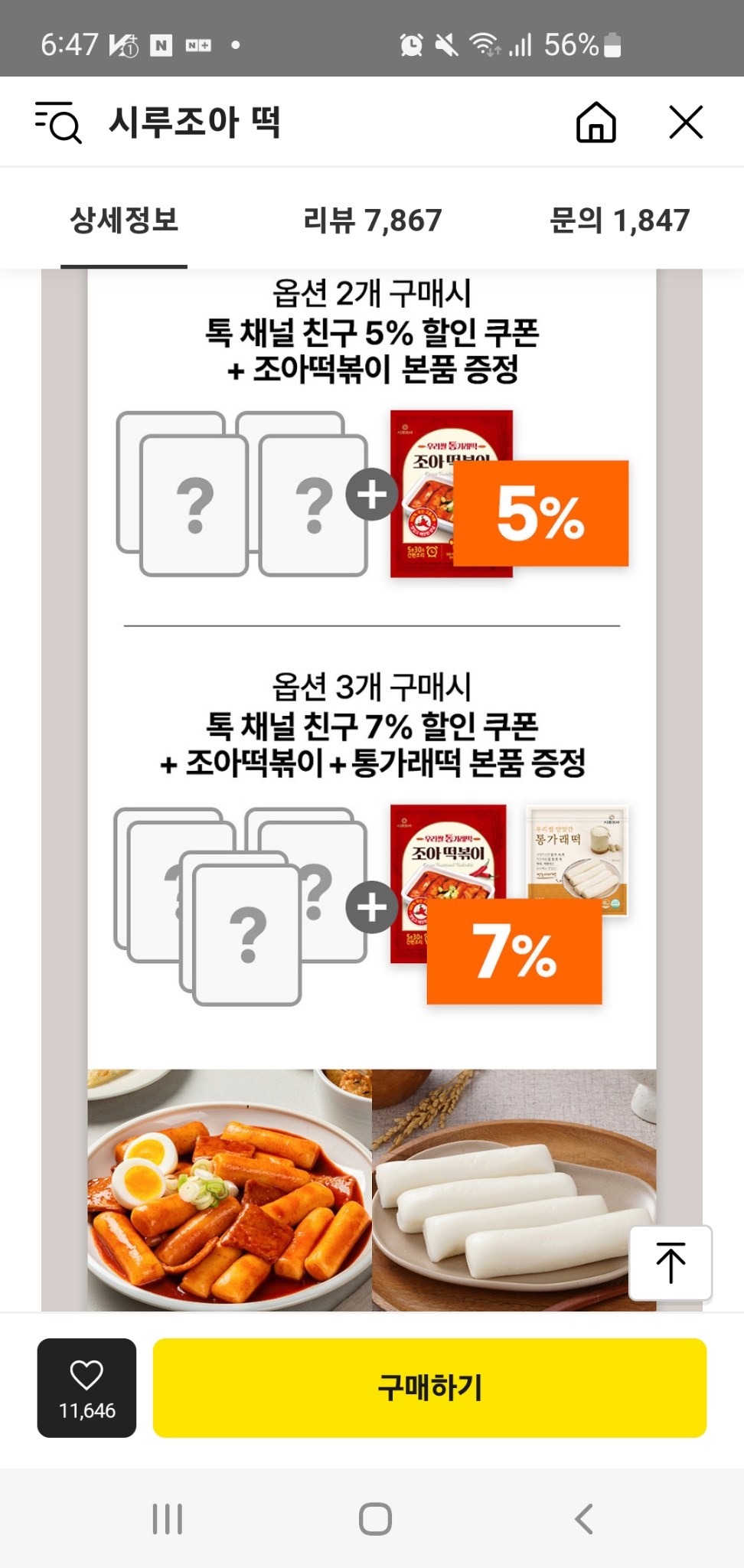The image size is (744, 1568).
Task: Go to the store home icon
Action: (596, 122)
